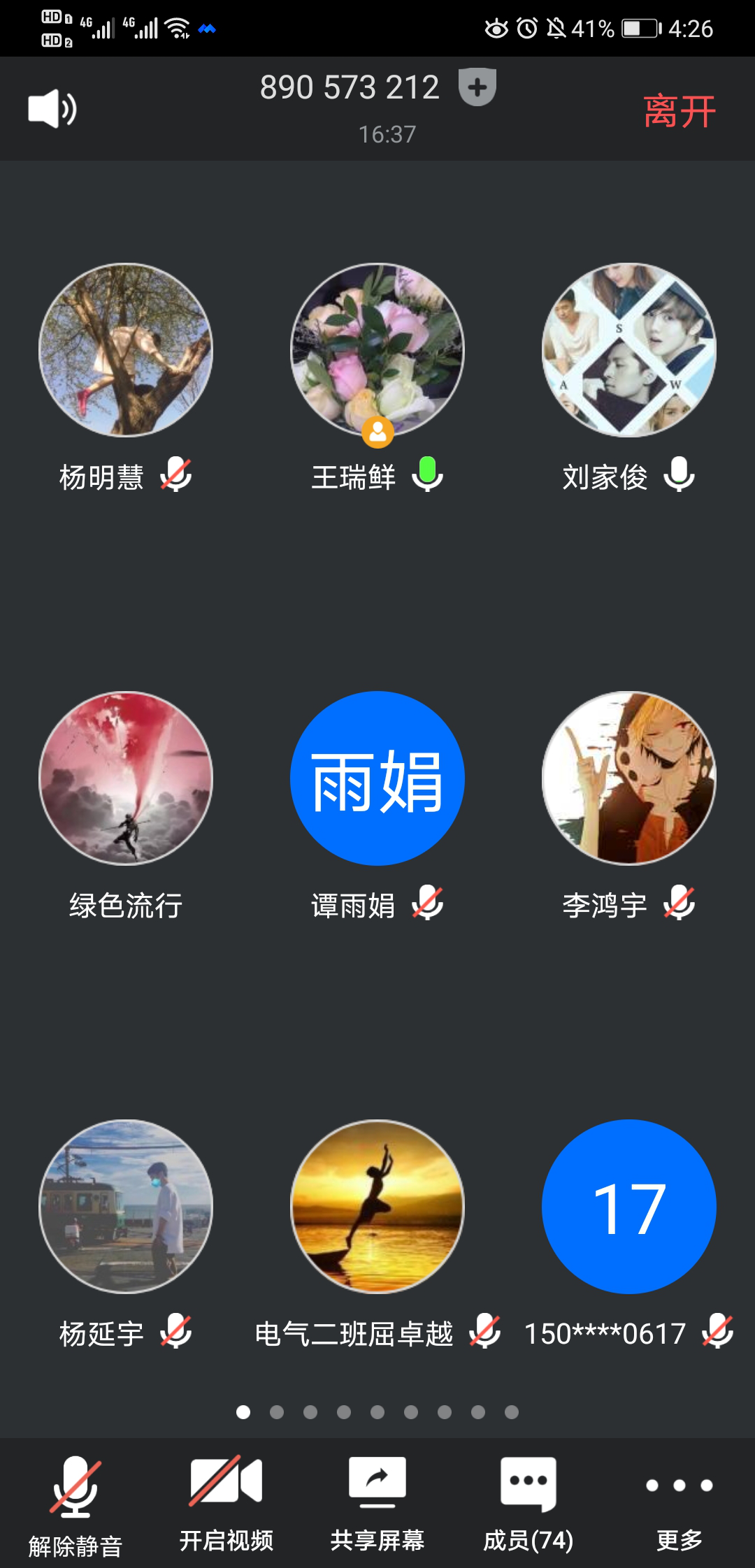Select participant 杨延宇's avatar
The image size is (755, 1568).
(126, 1207)
